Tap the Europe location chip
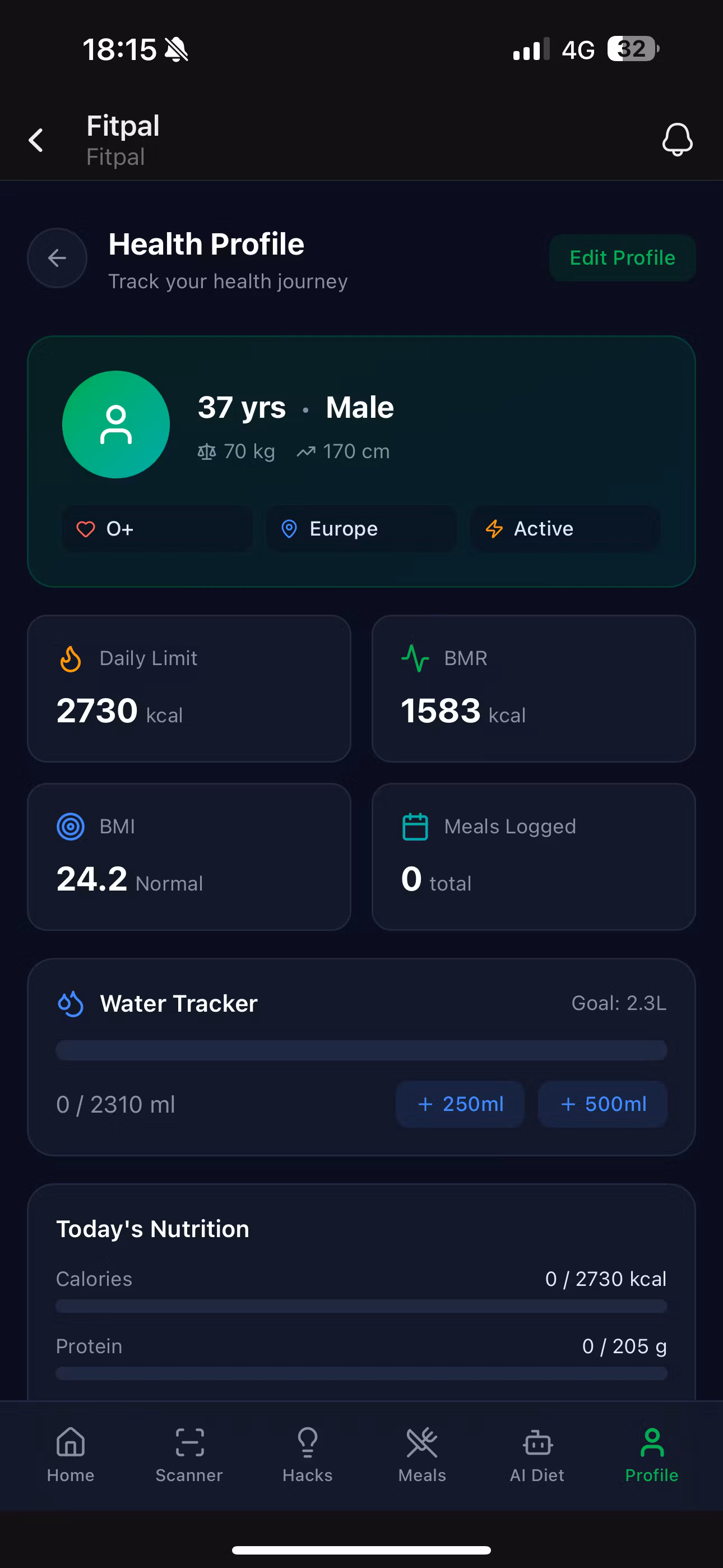The image size is (723, 1568). tap(361, 528)
